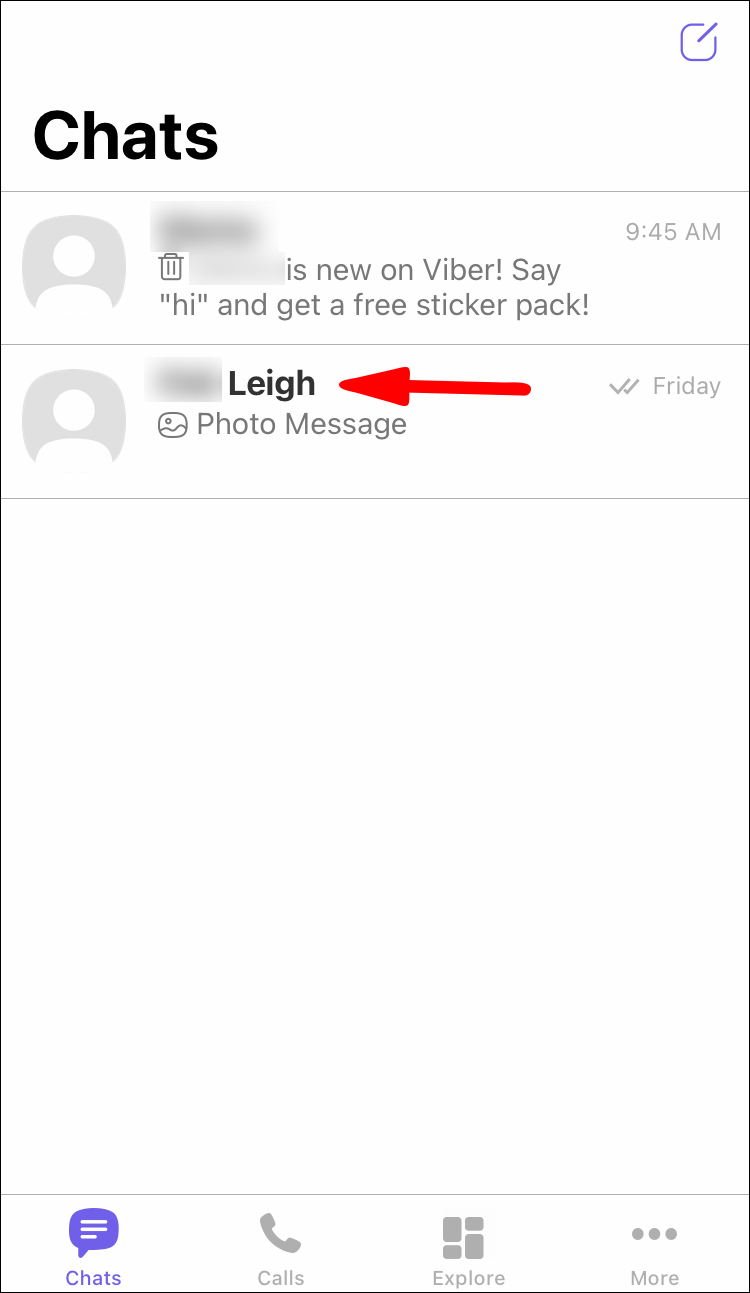Open the chat received at 9:45 AM
The width and height of the screenshot is (750, 1293).
click(375, 268)
